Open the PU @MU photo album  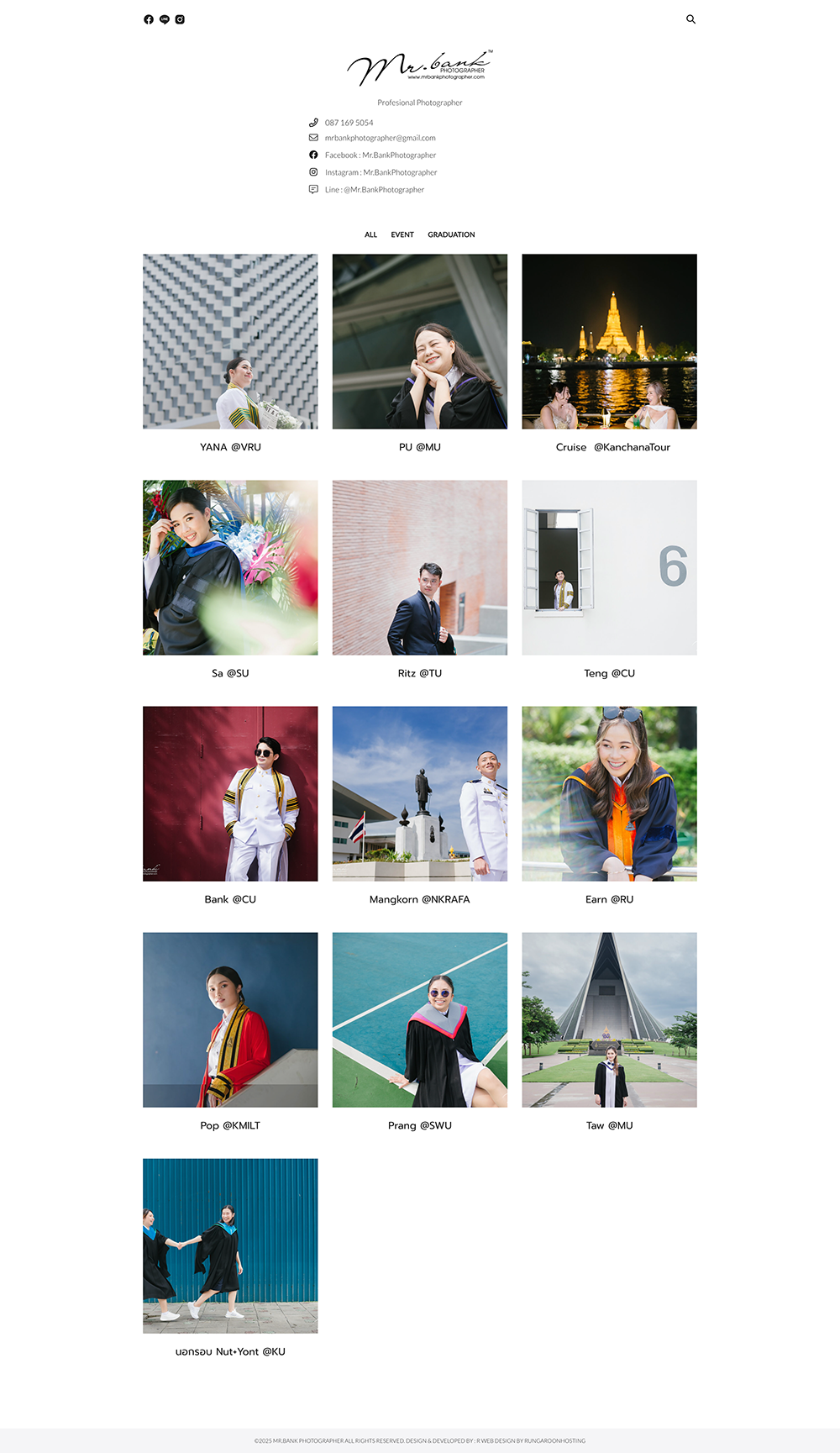coord(420,342)
